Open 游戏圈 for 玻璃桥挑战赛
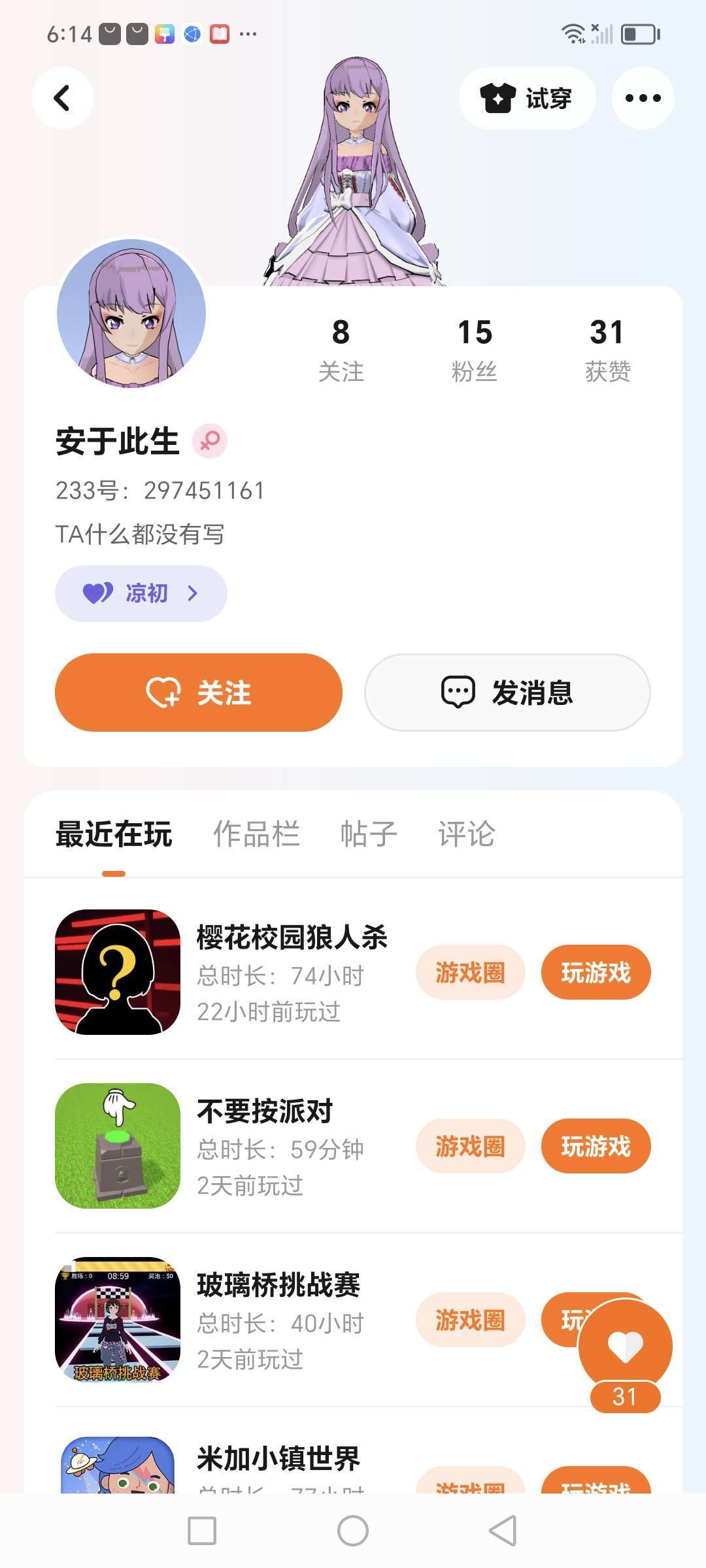The height and width of the screenshot is (1568, 706). (x=470, y=1320)
